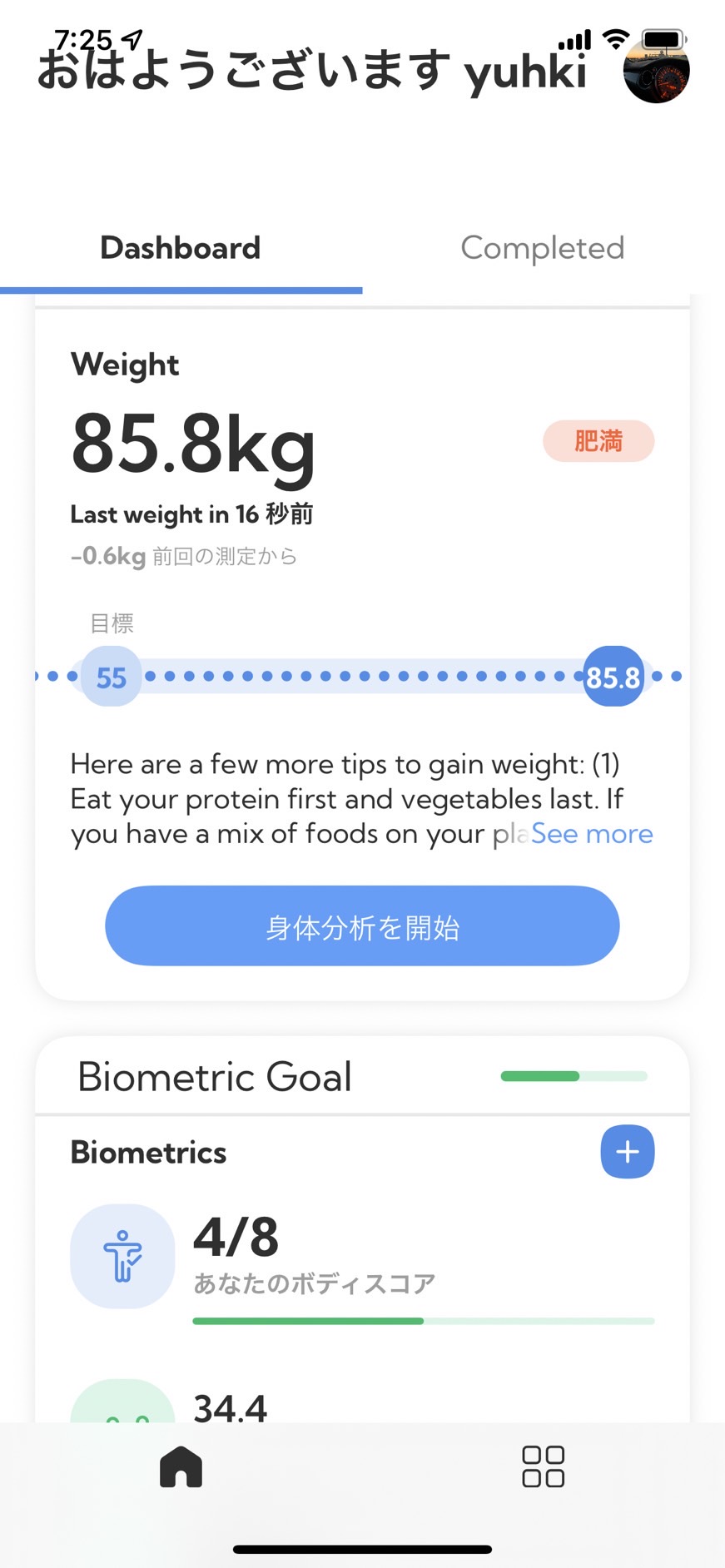The height and width of the screenshot is (1568, 725).
Task: Go to the home tab
Action: (181, 1466)
